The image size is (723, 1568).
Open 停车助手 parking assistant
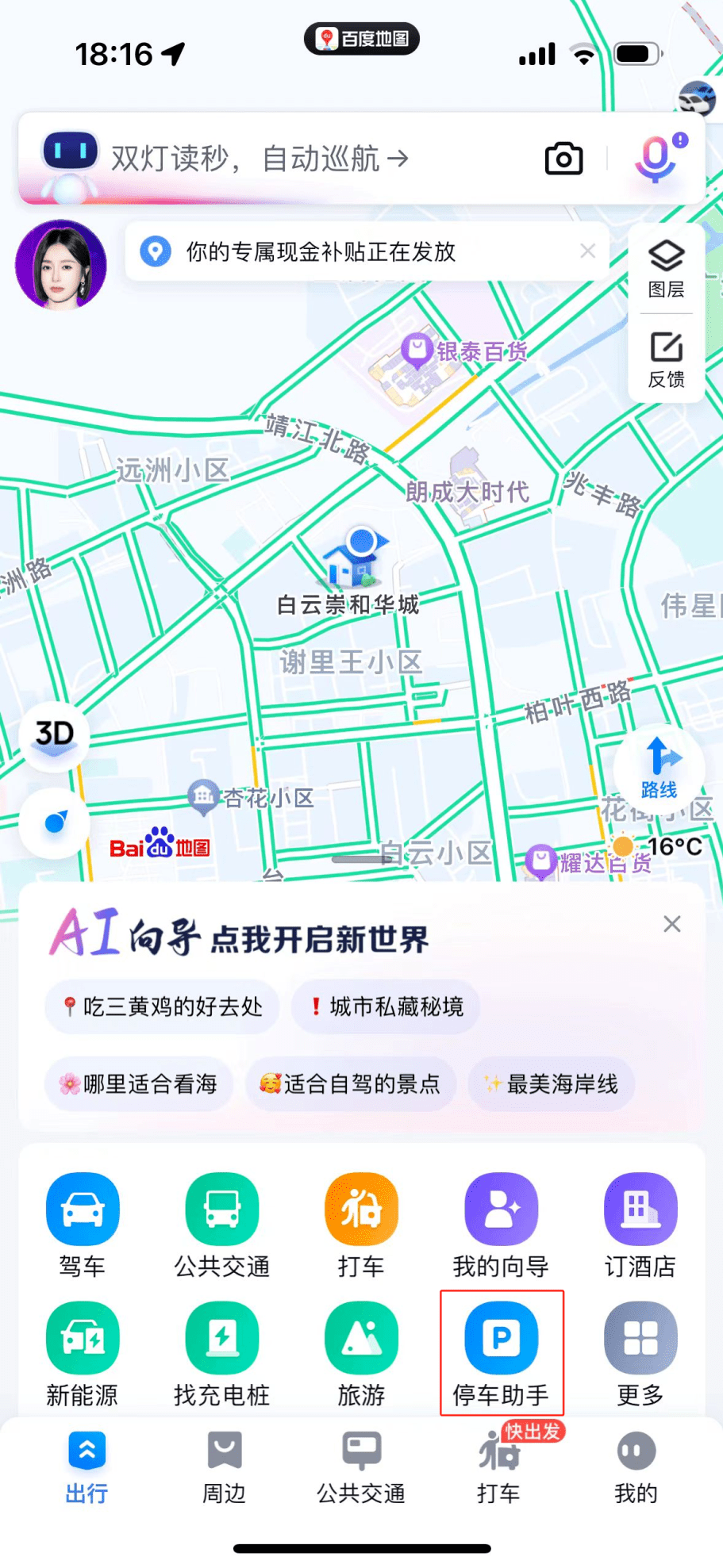point(502,1352)
